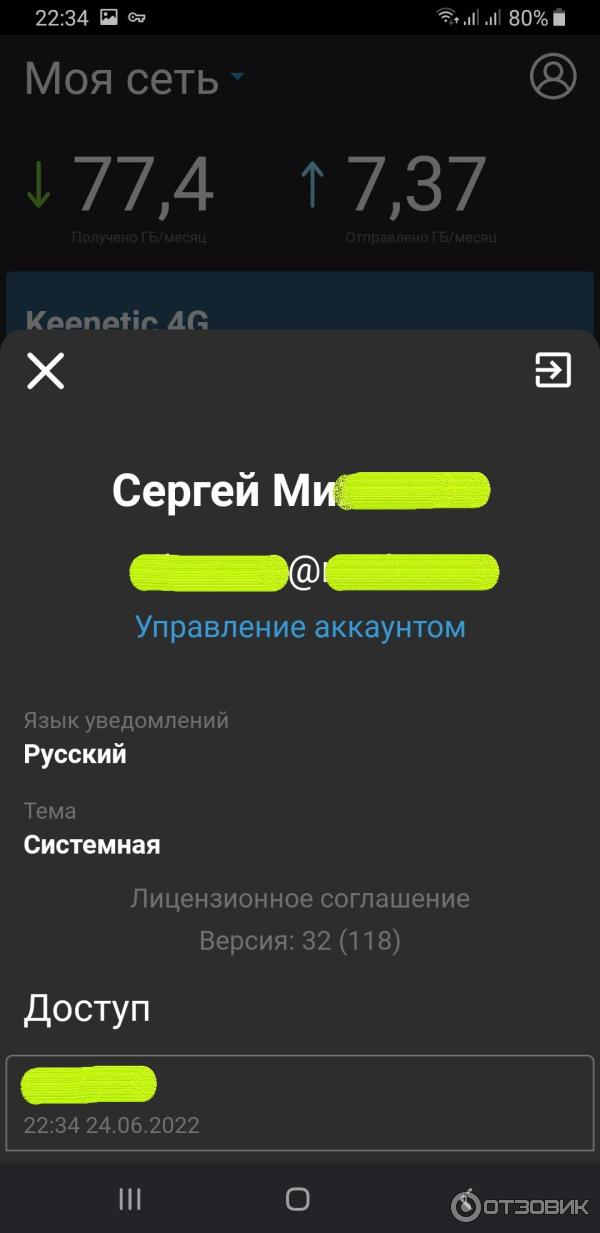Close the account panel with X

[45, 371]
